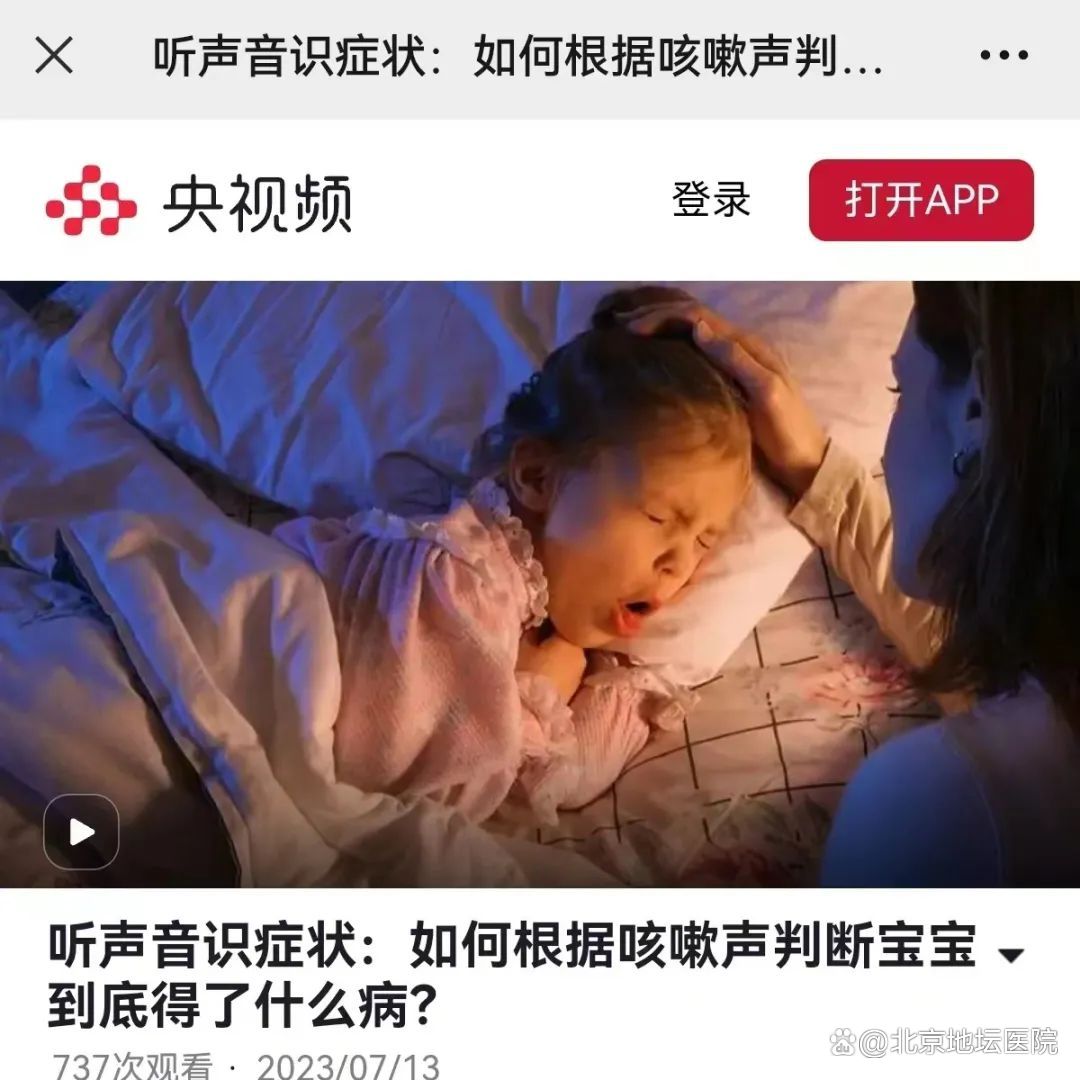Close the web page view
Viewport: 1080px width, 1080px height.
[x=54, y=57]
